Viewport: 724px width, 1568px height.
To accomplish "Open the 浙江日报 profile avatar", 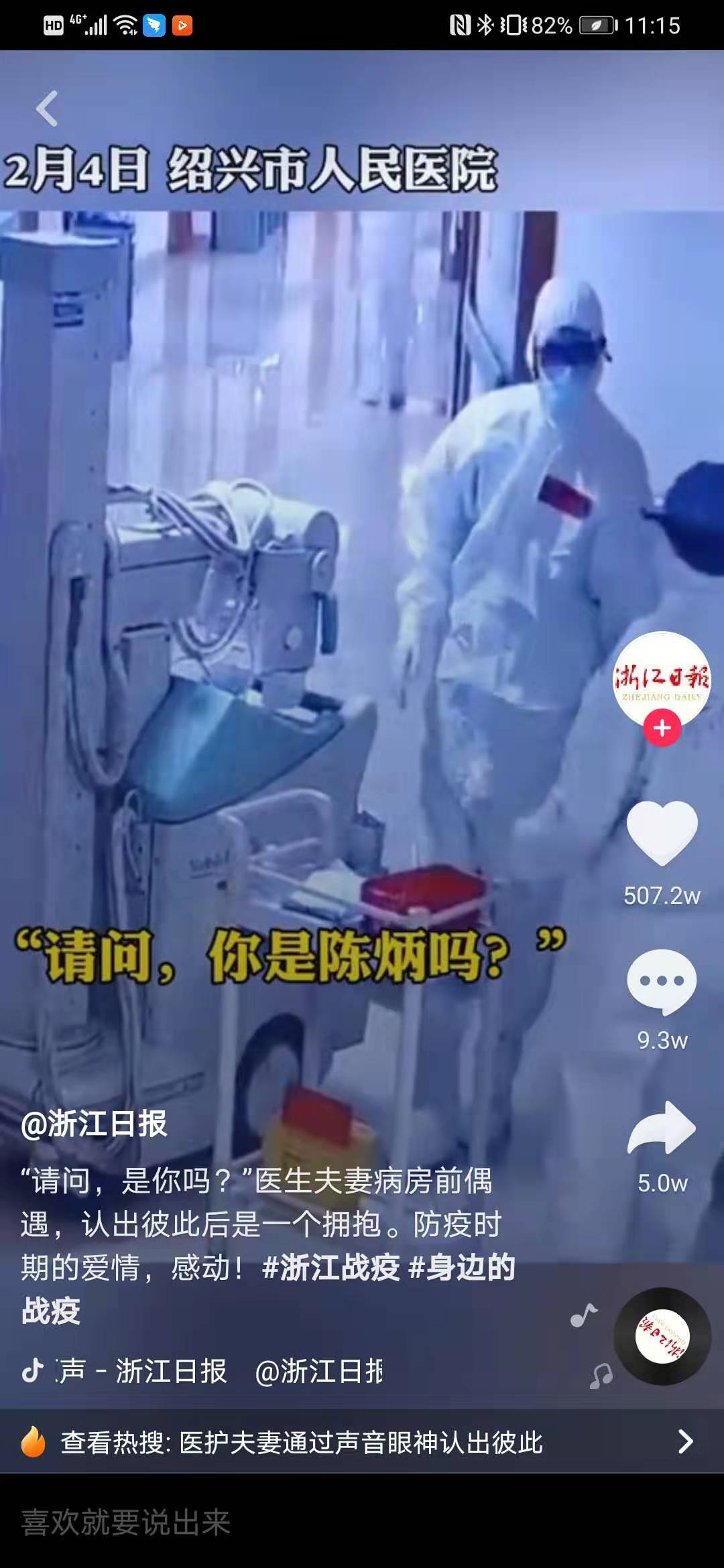I will pyautogui.click(x=662, y=678).
